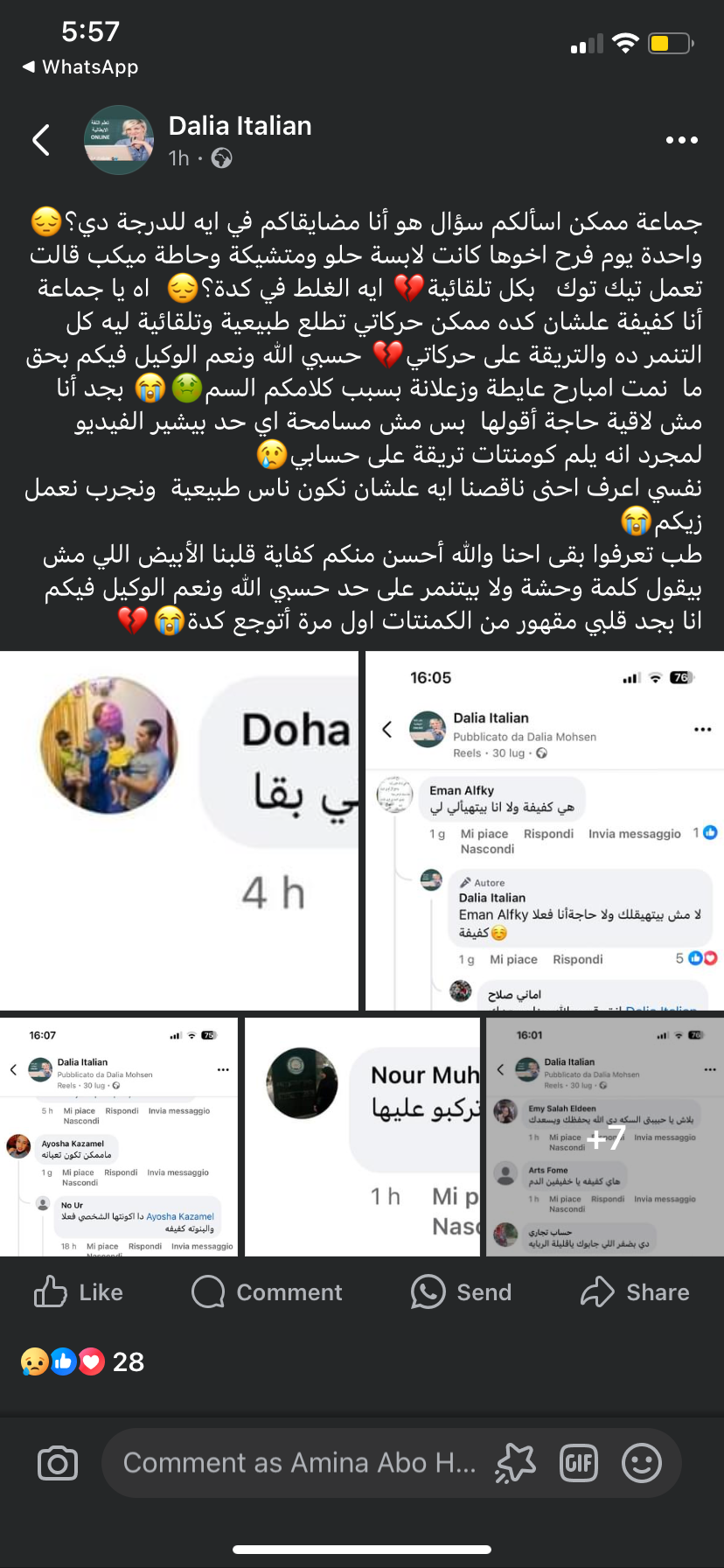Viewport: 724px width, 1568px height.
Task: Tap the Comment button
Action: (267, 1292)
